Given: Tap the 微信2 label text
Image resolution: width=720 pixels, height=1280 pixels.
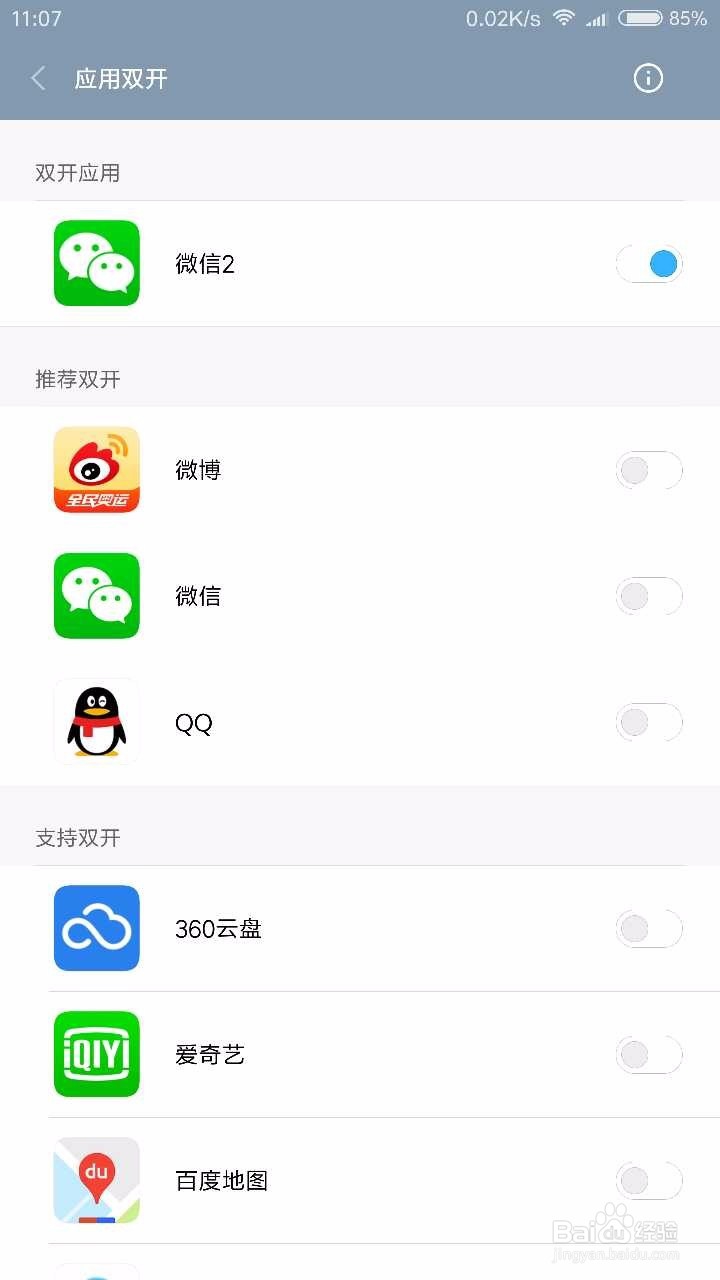Looking at the screenshot, I should 205,263.
